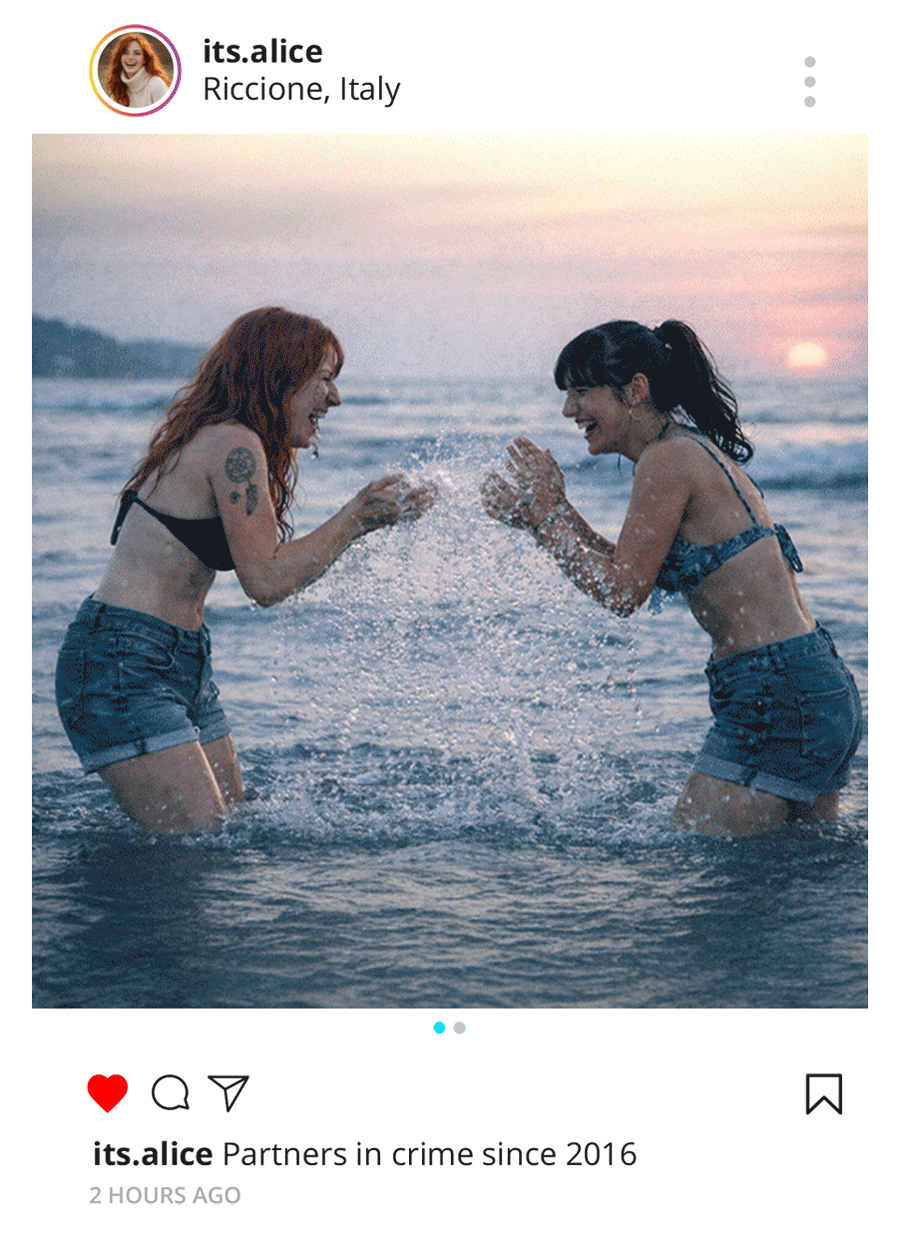Open the three-dot post options menu
900x1233 pixels.
809,81
